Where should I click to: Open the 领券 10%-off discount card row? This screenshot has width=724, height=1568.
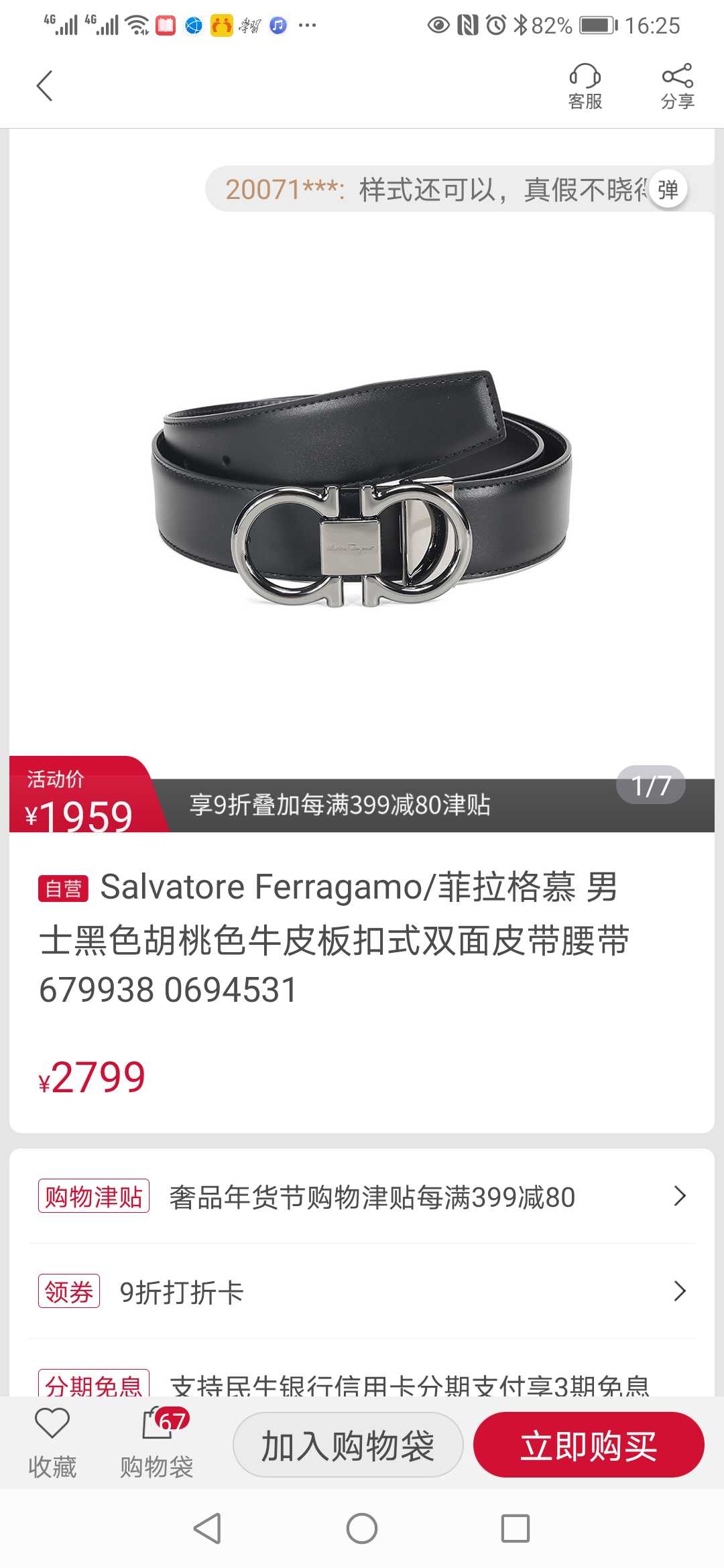point(362,1291)
